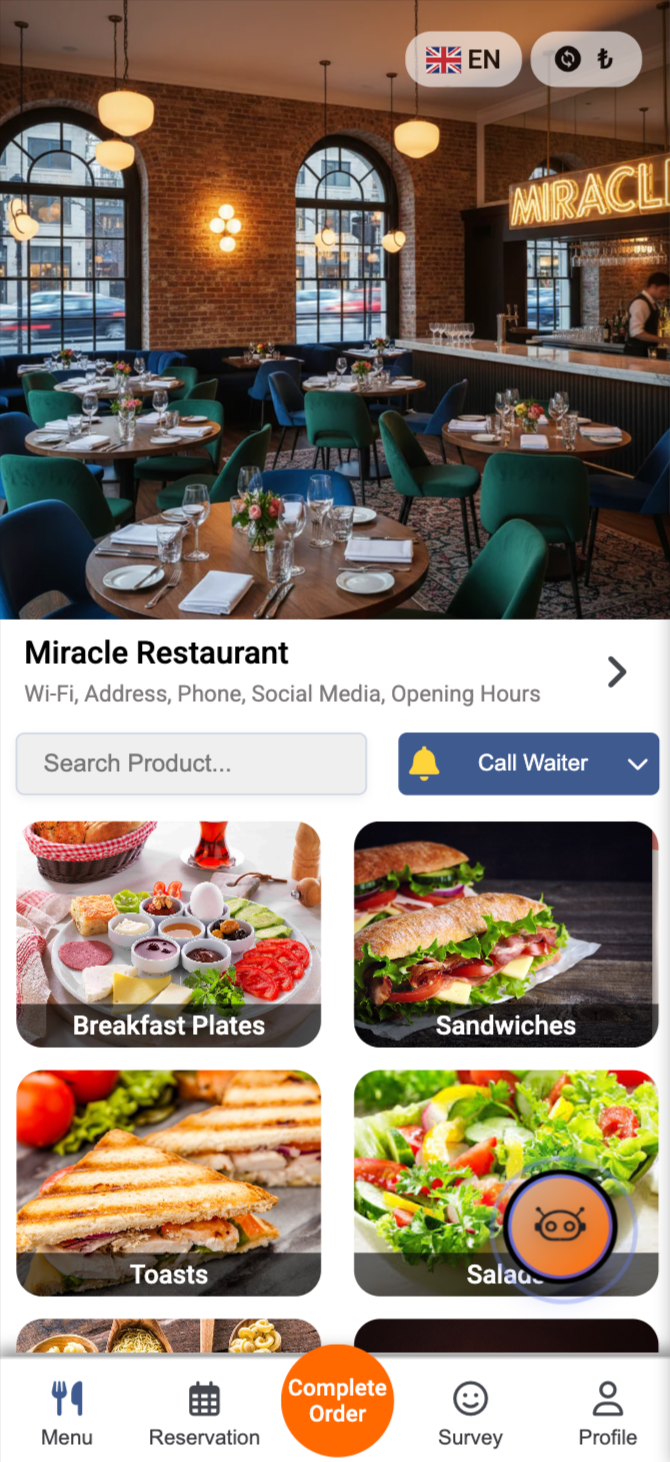670x1462 pixels.
Task: Expand the Call Waiter dropdown arrow
Action: click(638, 764)
